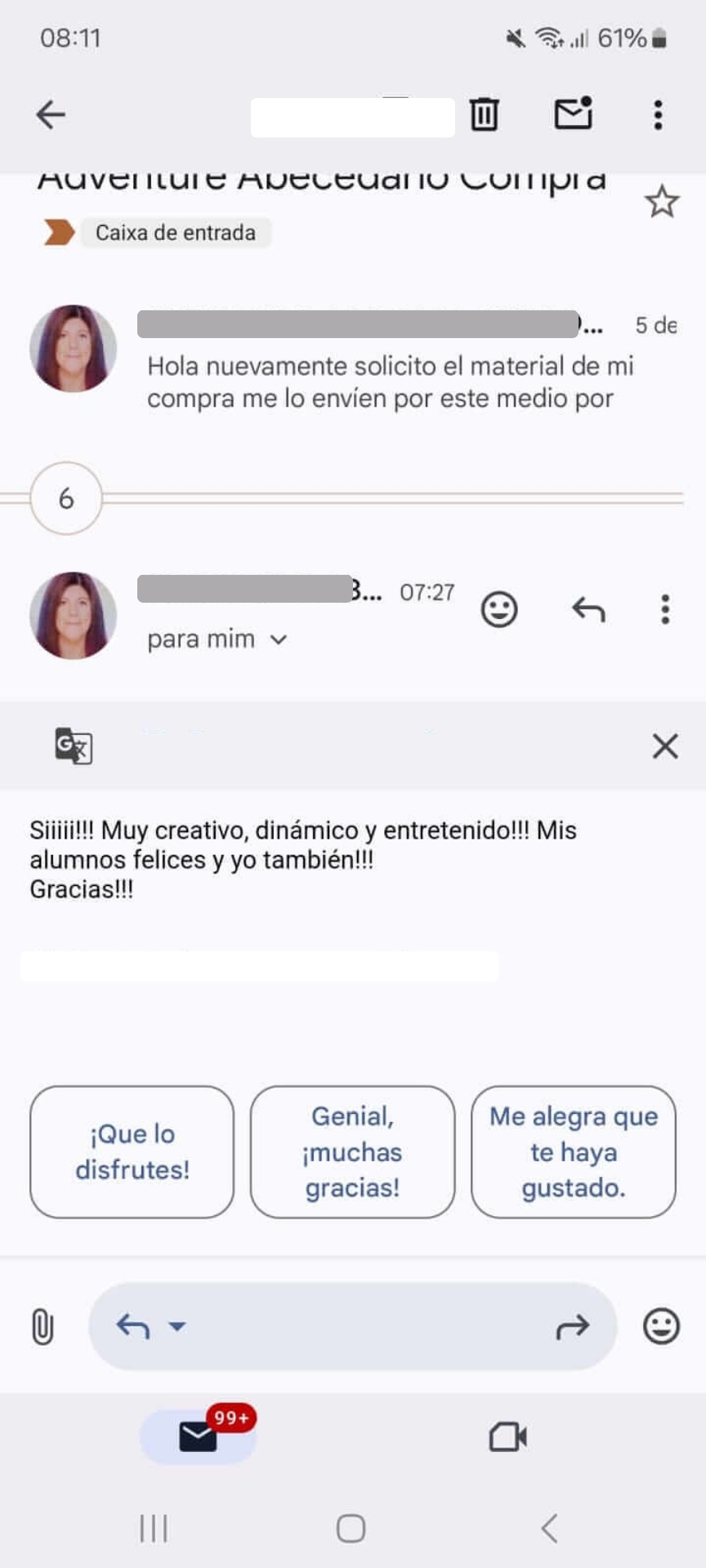This screenshot has width=706, height=1568.
Task: Choose the "¡Que lo disfrutes!" smart reply
Action: [132, 1151]
